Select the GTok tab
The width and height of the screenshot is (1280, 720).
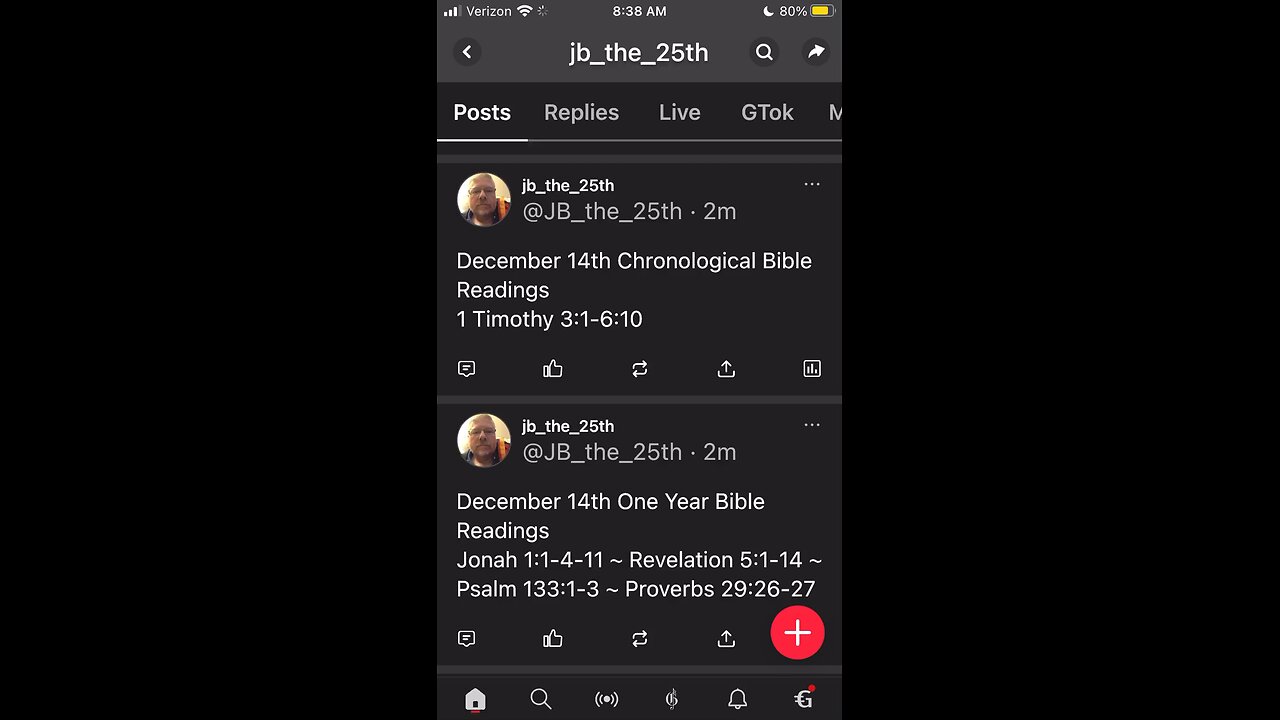click(x=767, y=112)
